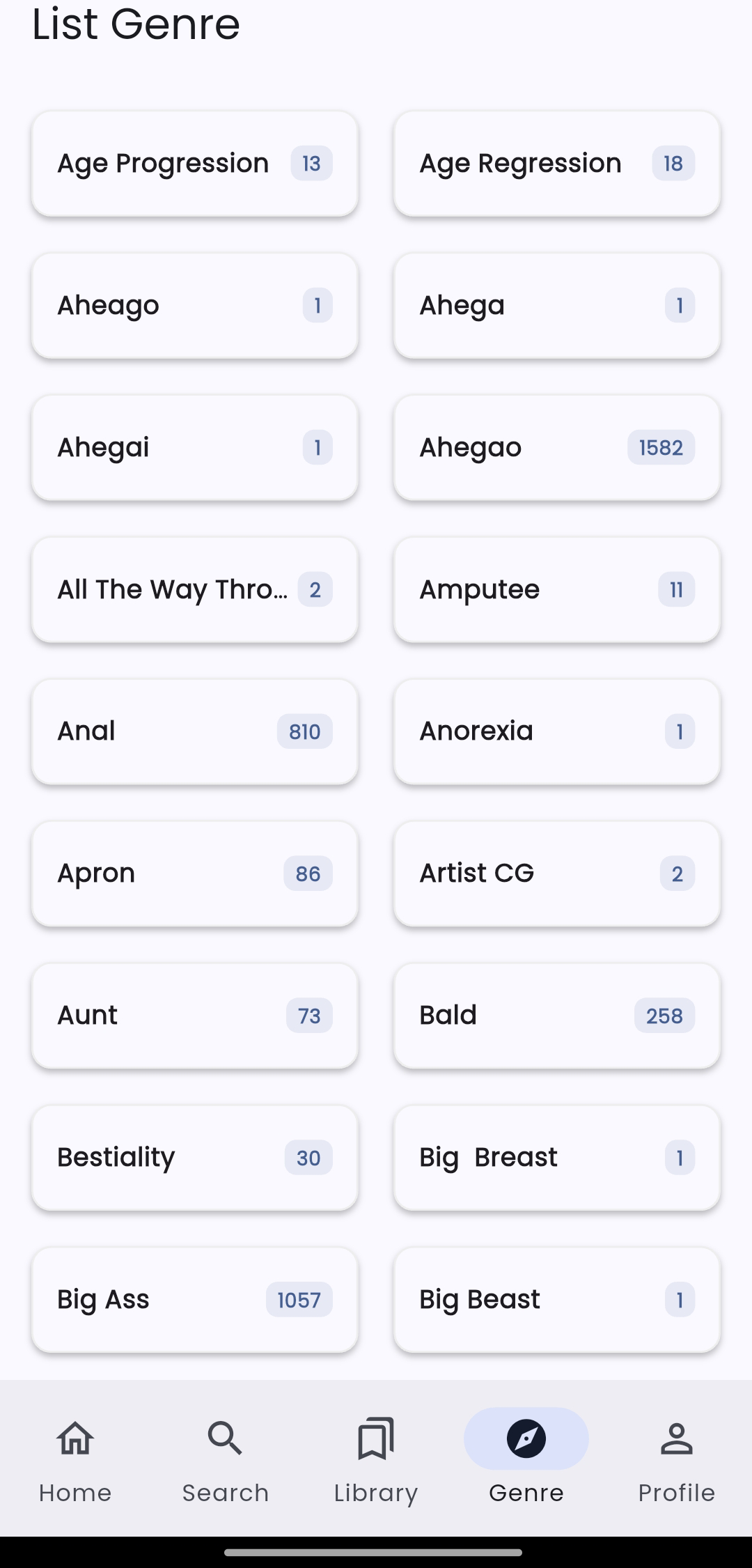
Task: Open the Big Ass genre listing
Action: (x=194, y=1300)
